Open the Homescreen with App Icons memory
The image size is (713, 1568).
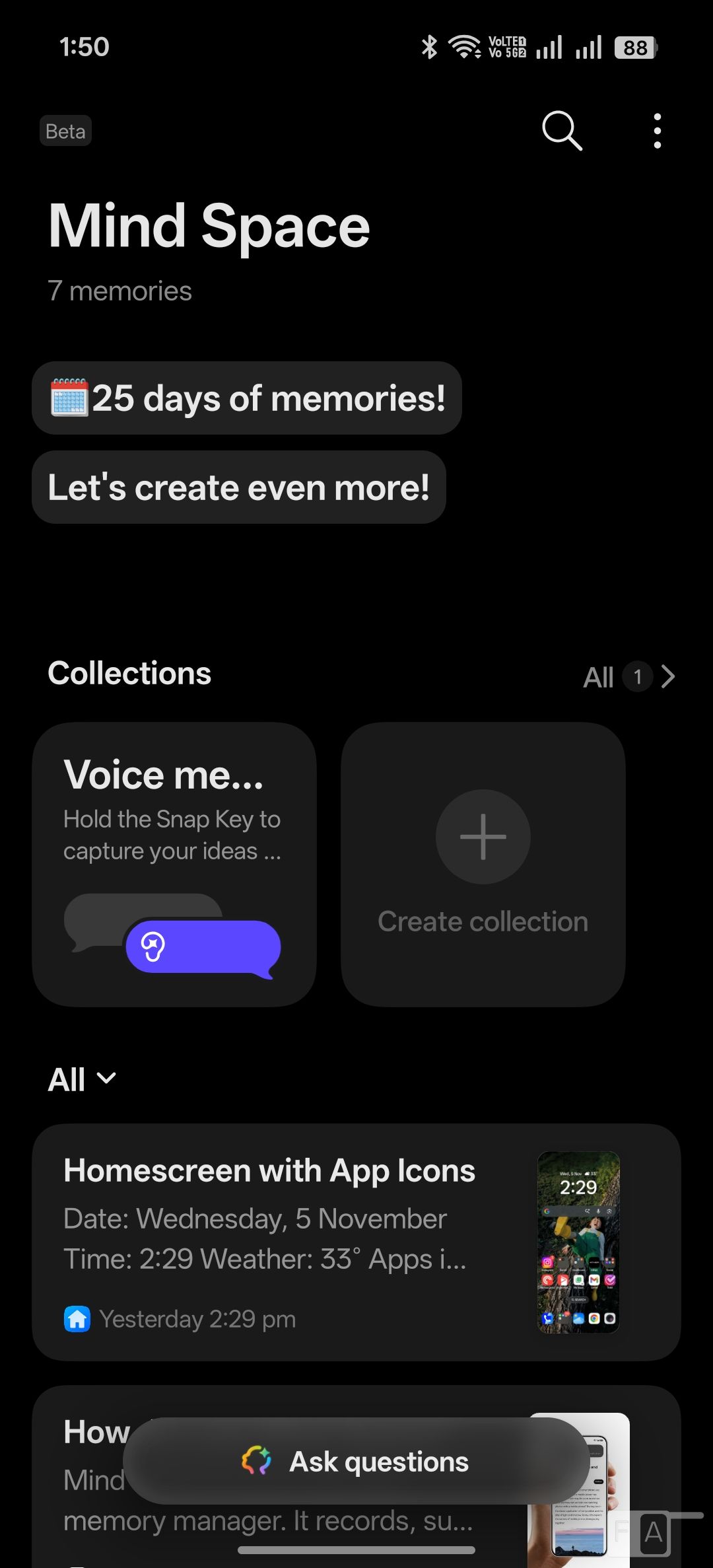[x=356, y=1242]
